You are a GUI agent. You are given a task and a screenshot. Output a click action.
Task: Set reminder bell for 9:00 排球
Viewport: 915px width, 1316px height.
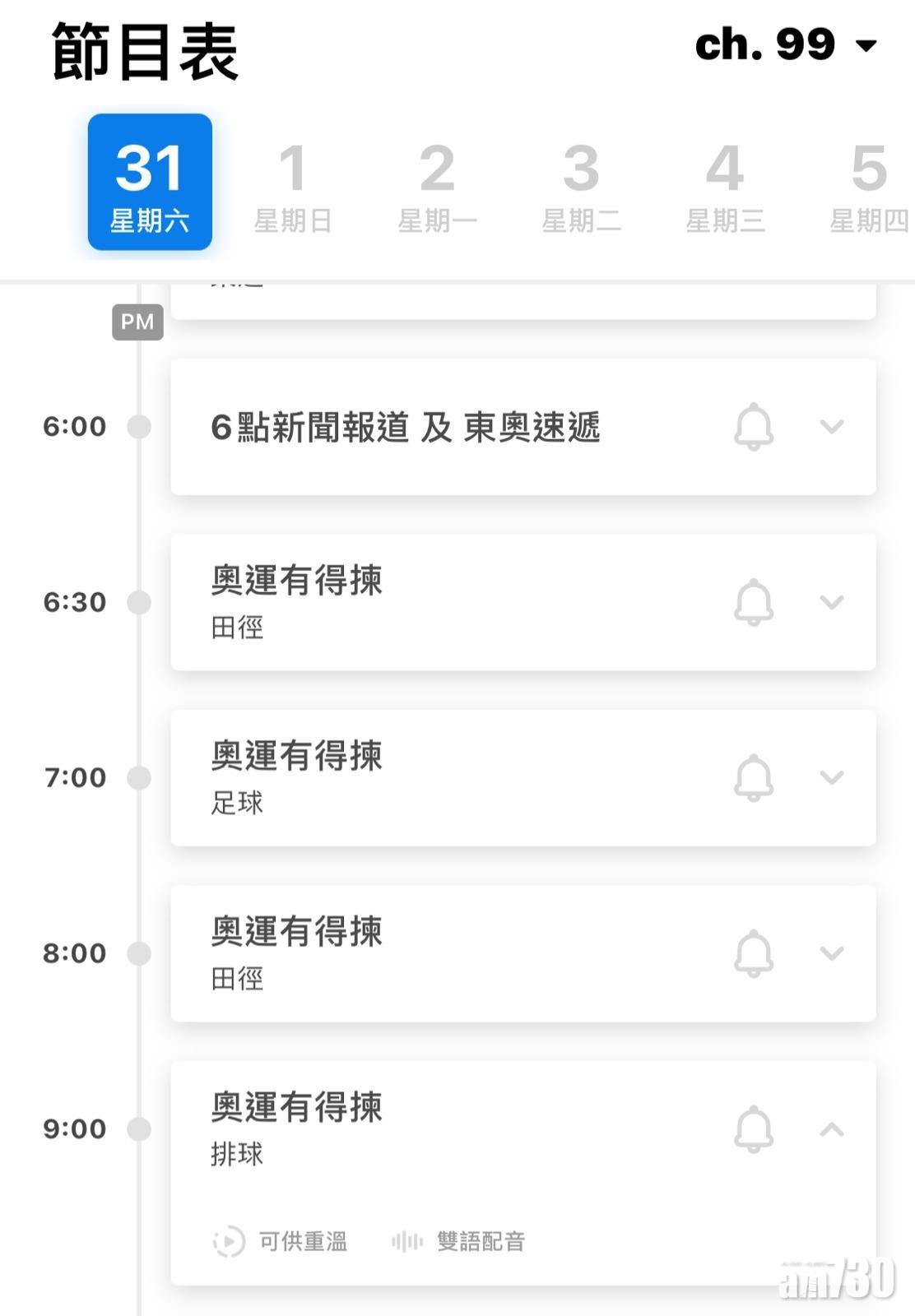click(x=754, y=1129)
